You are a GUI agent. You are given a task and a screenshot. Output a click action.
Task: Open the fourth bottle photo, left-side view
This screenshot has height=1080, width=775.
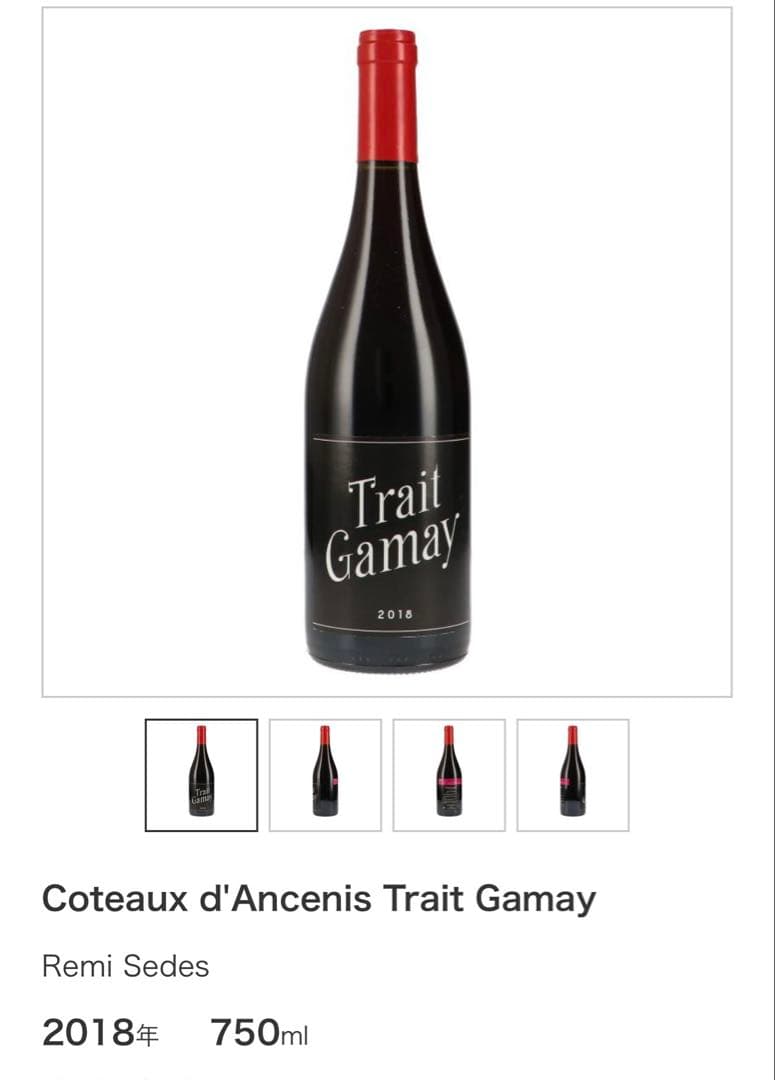point(573,775)
